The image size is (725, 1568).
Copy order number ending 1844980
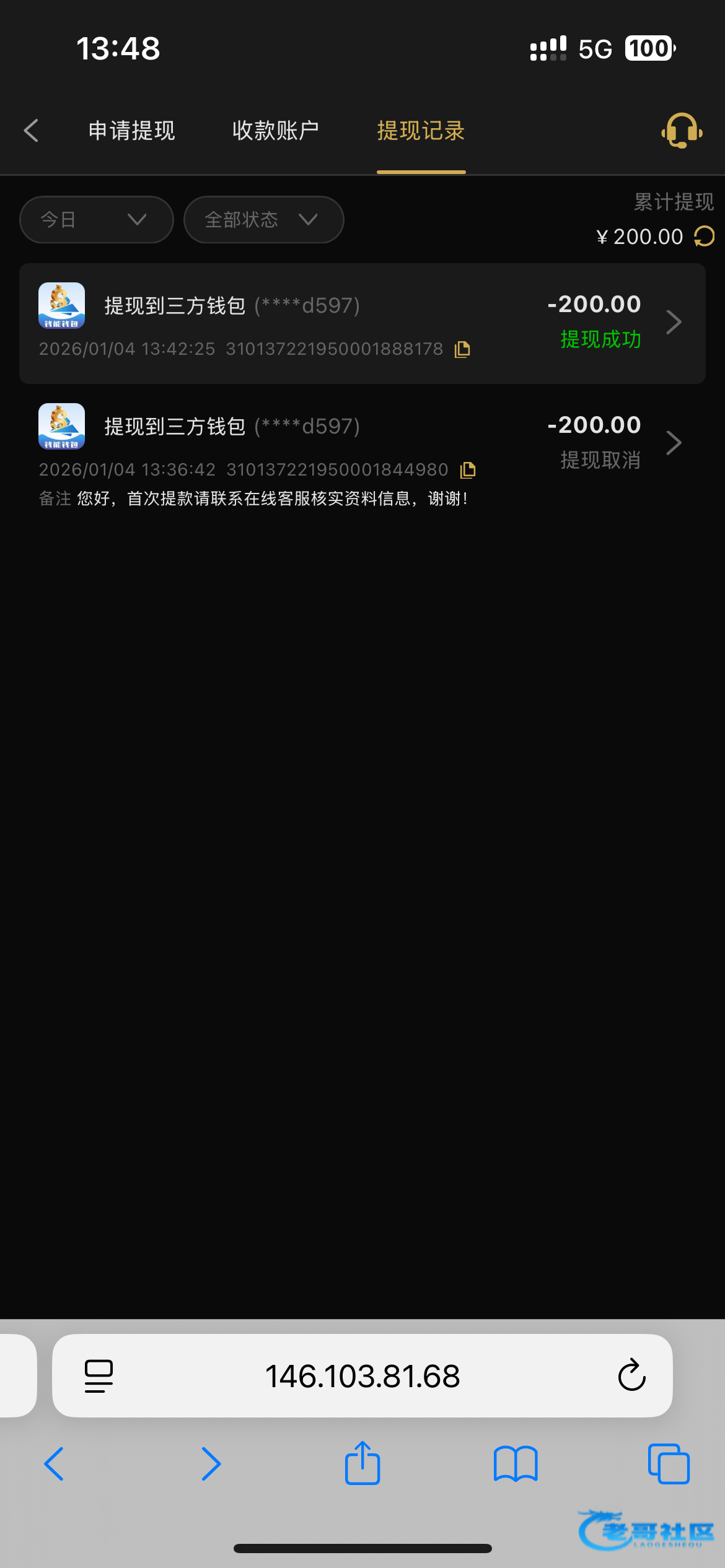(468, 470)
